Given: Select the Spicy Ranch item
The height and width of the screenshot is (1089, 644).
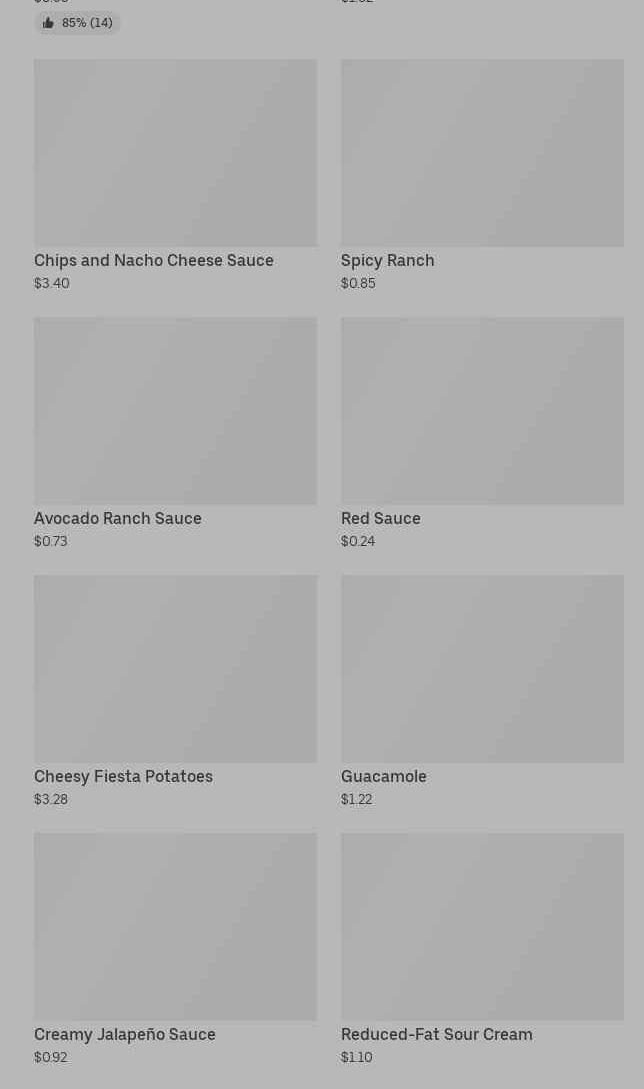Looking at the screenshot, I should click(482, 175).
